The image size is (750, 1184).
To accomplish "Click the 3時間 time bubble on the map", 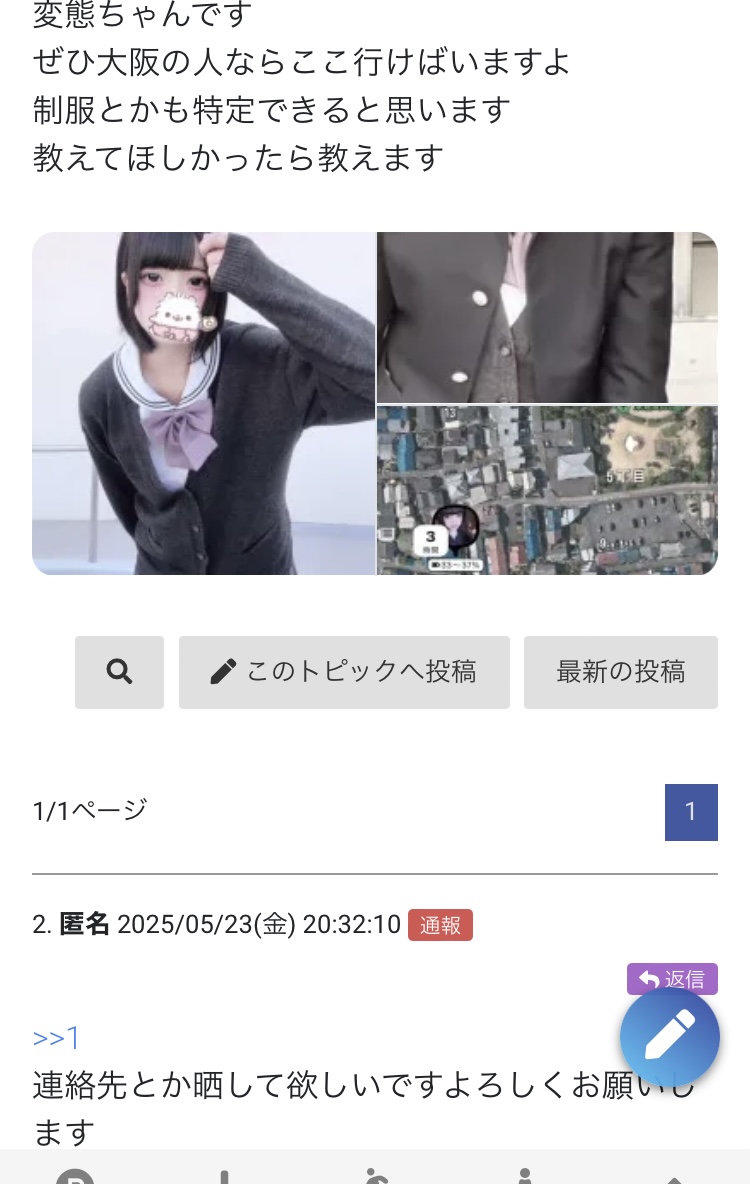I will [429, 539].
